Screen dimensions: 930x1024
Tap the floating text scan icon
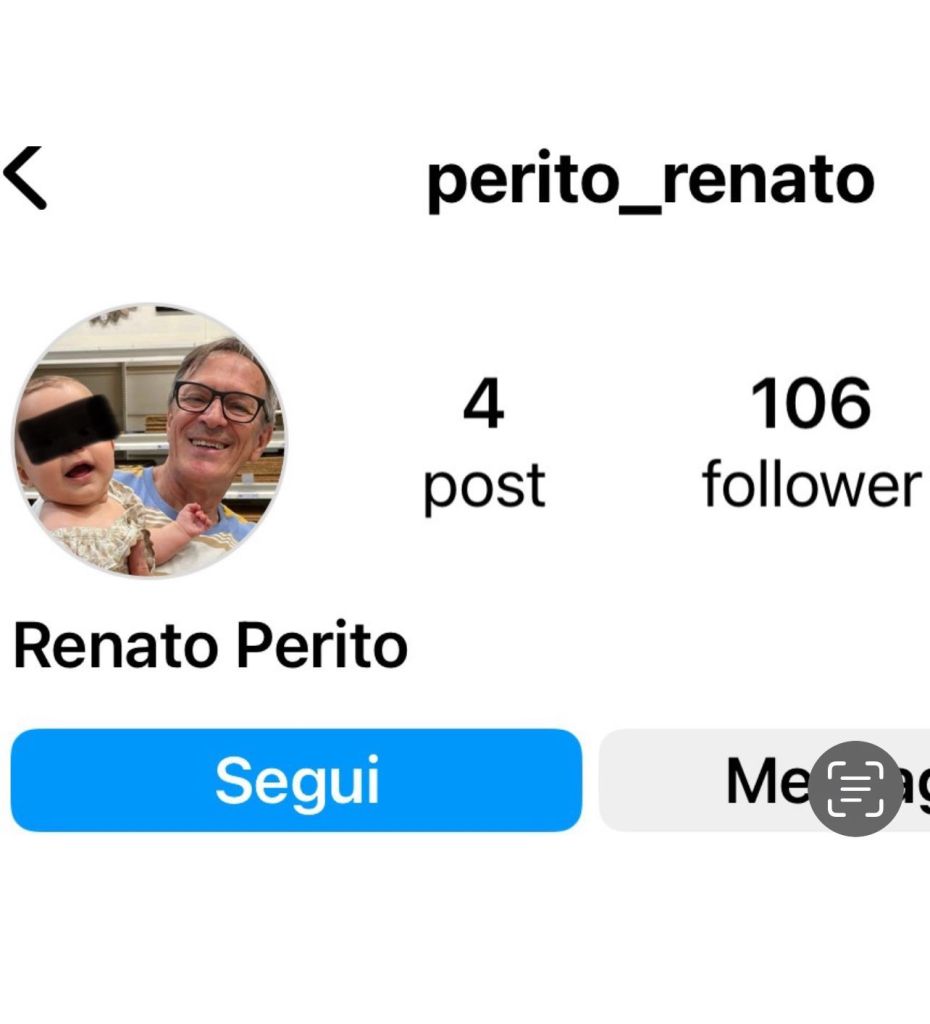[x=856, y=789]
